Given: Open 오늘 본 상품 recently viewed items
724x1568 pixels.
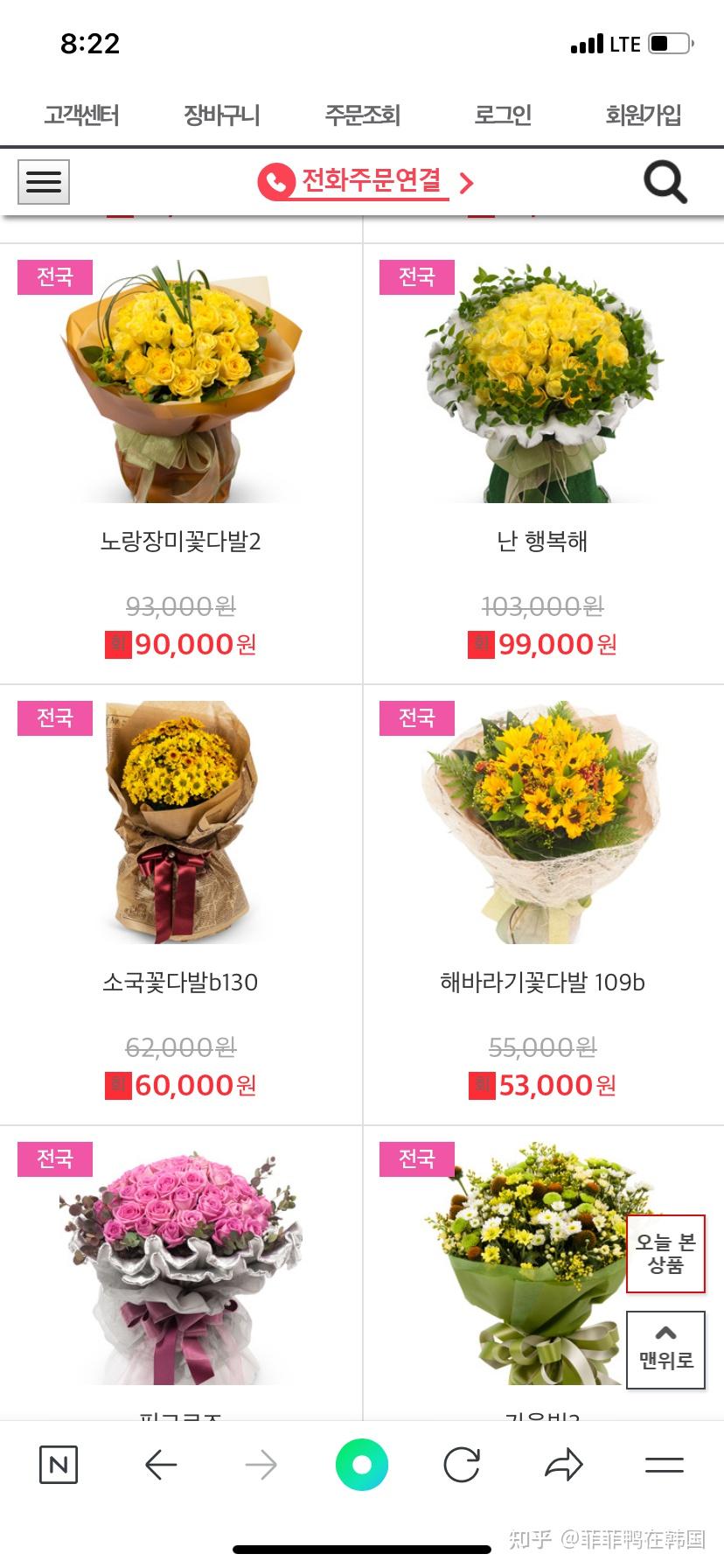Looking at the screenshot, I should (665, 1254).
